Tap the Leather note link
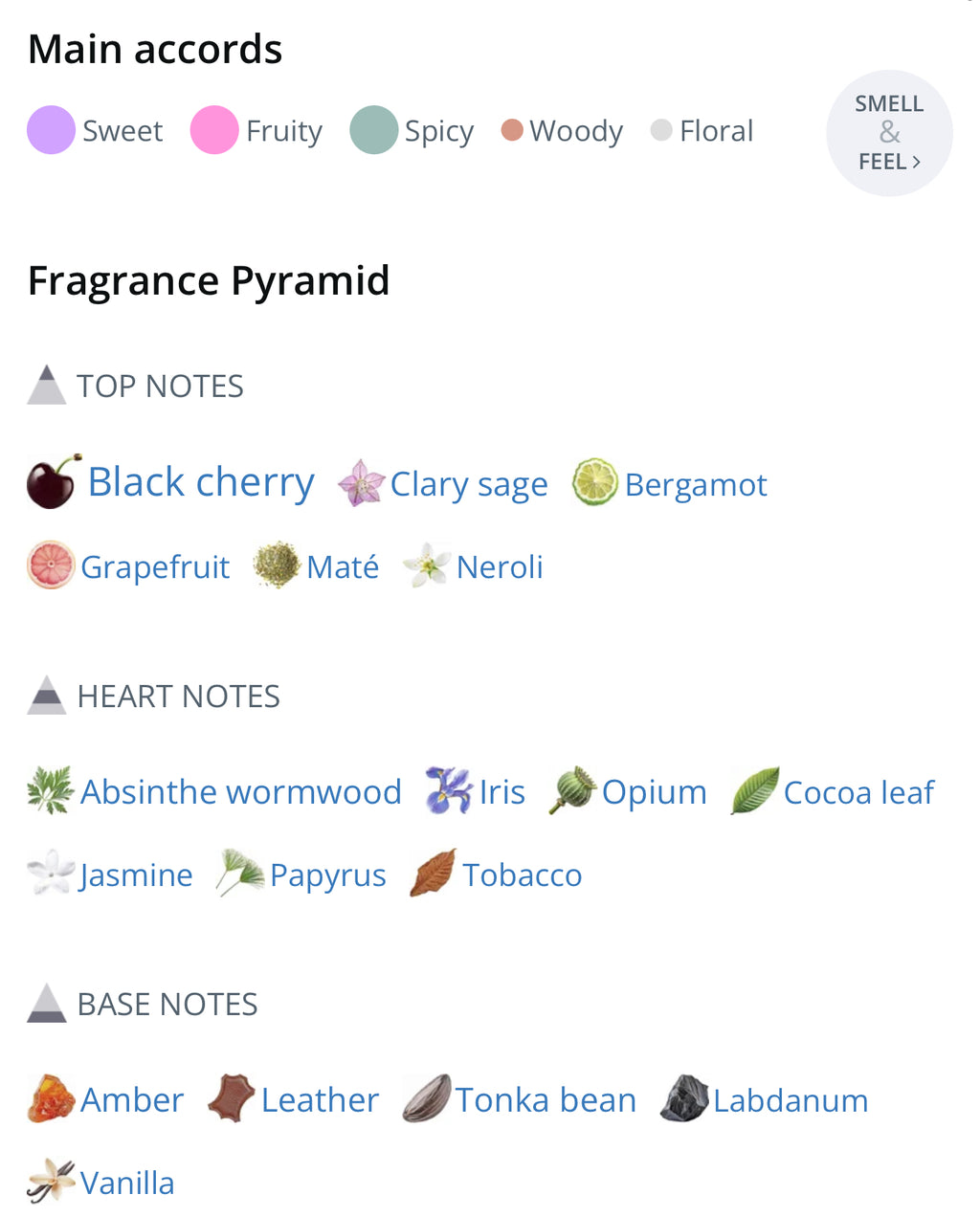Image resolution: width=980 pixels, height=1217 pixels. click(320, 1100)
